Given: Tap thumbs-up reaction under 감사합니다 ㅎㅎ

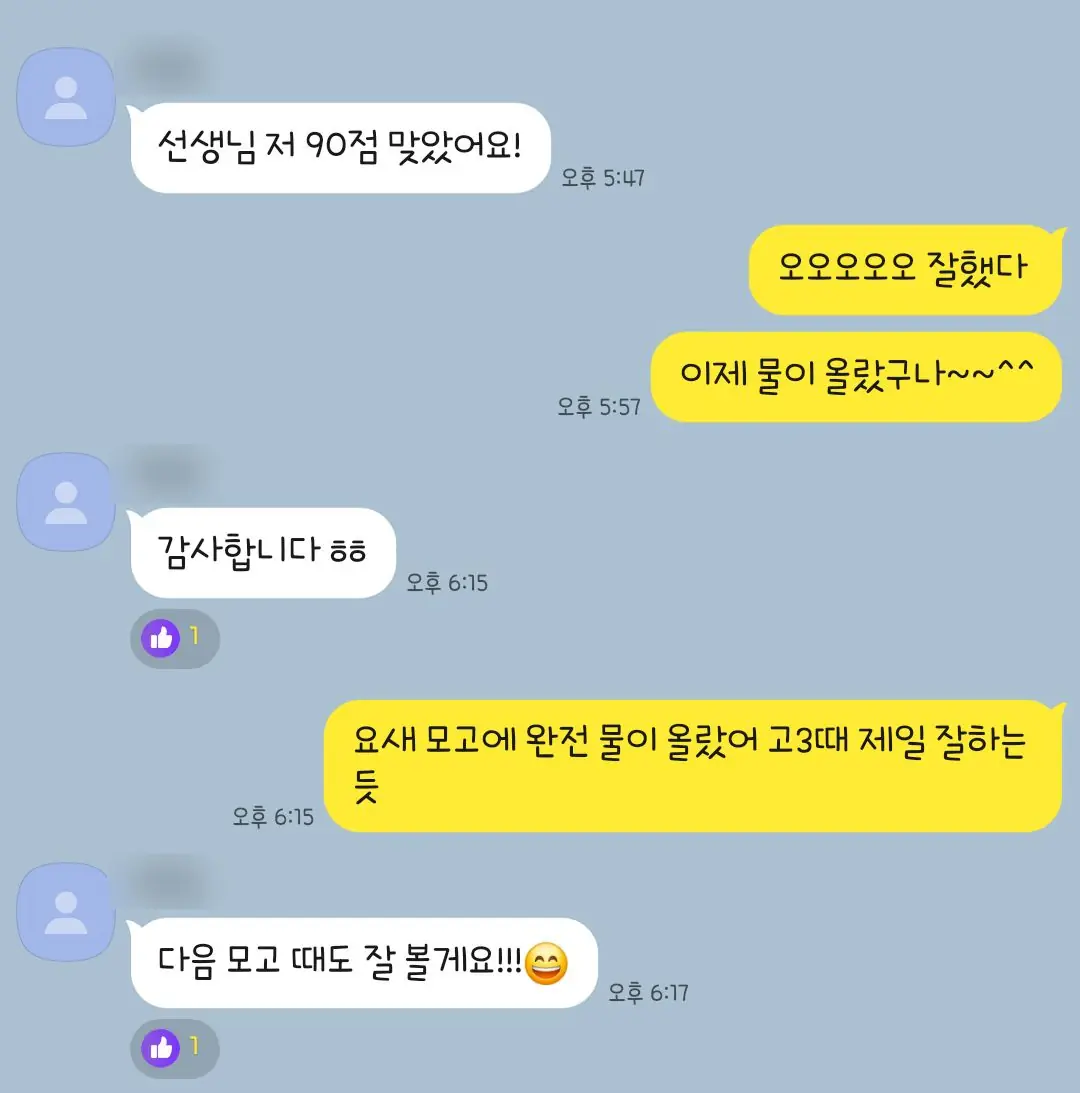Looking at the screenshot, I should point(174,638).
